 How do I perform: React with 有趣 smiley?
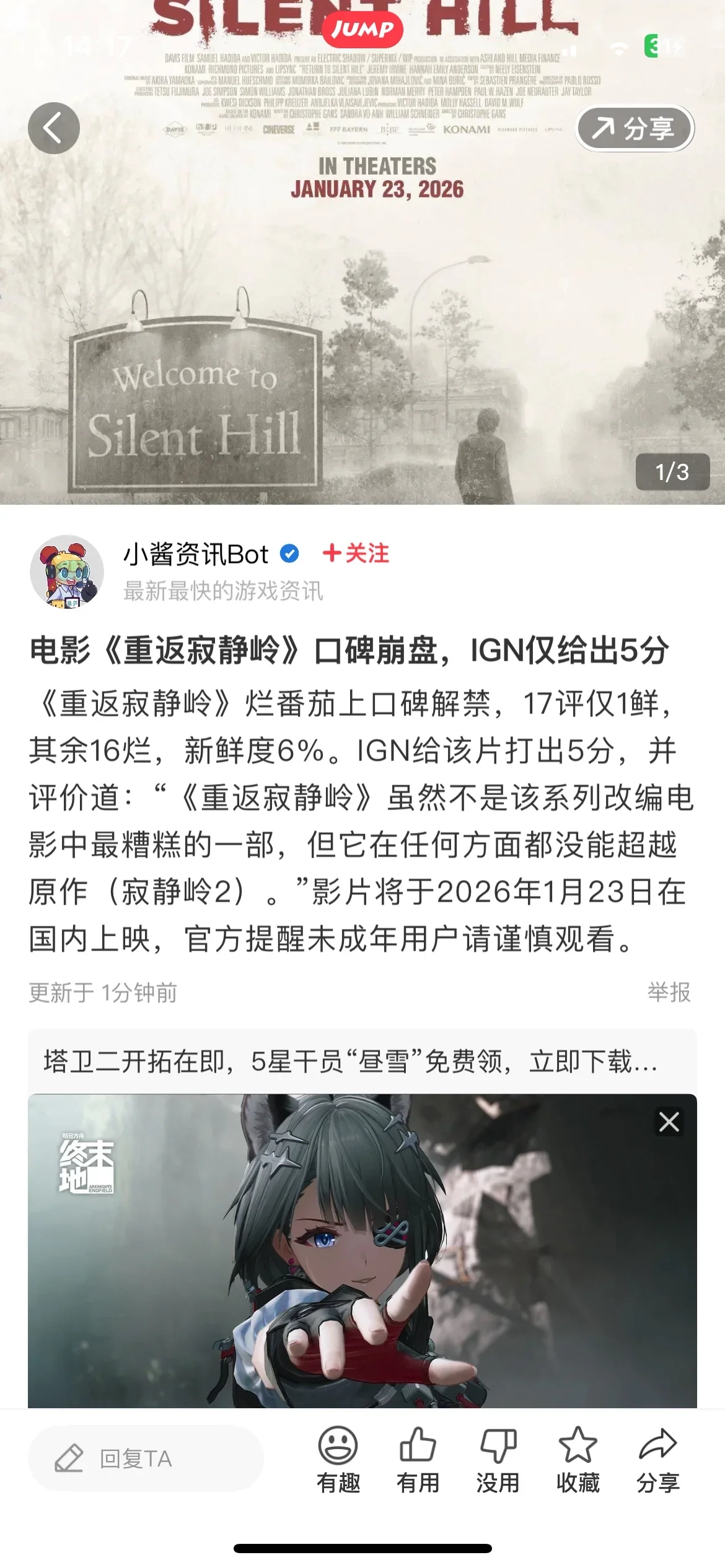(x=338, y=1458)
